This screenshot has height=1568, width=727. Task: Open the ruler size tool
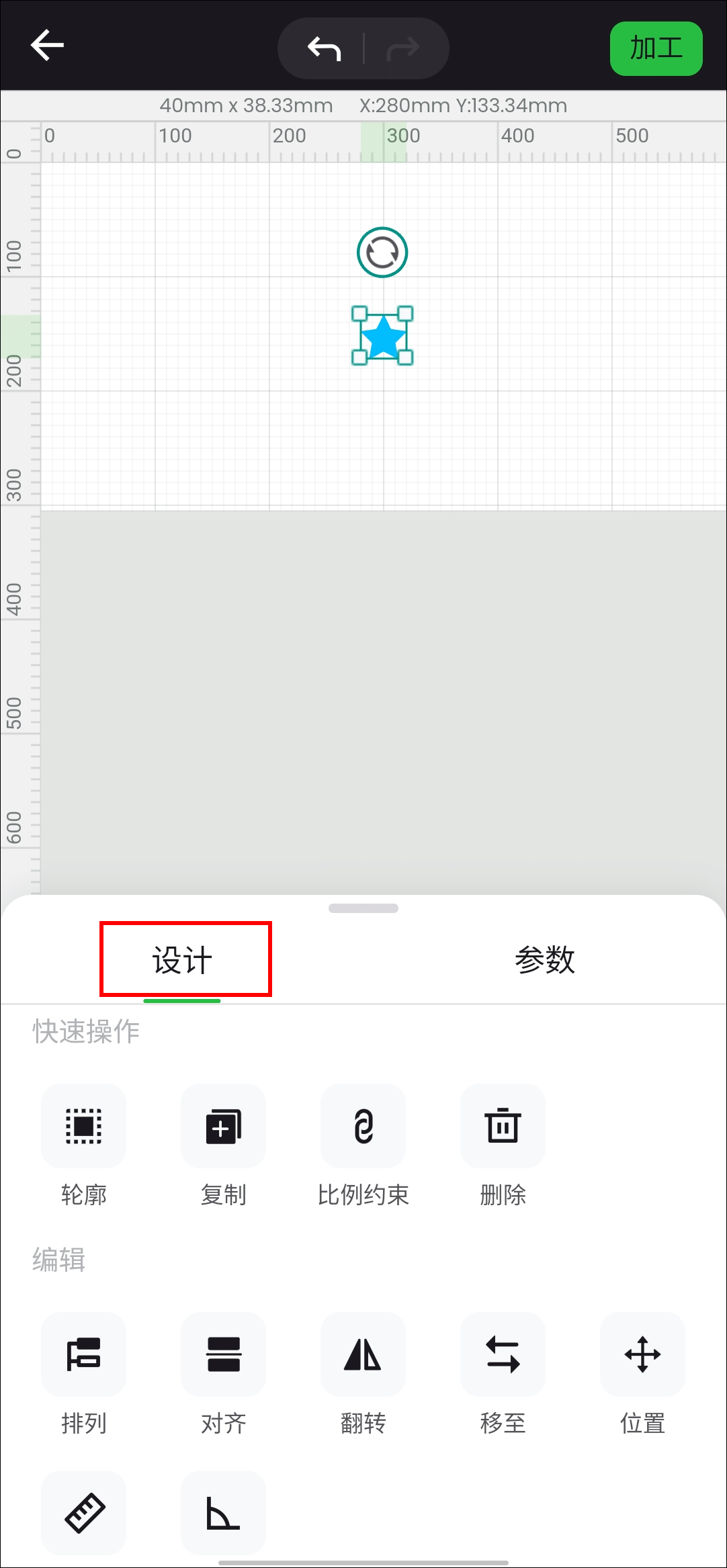coord(84,1513)
